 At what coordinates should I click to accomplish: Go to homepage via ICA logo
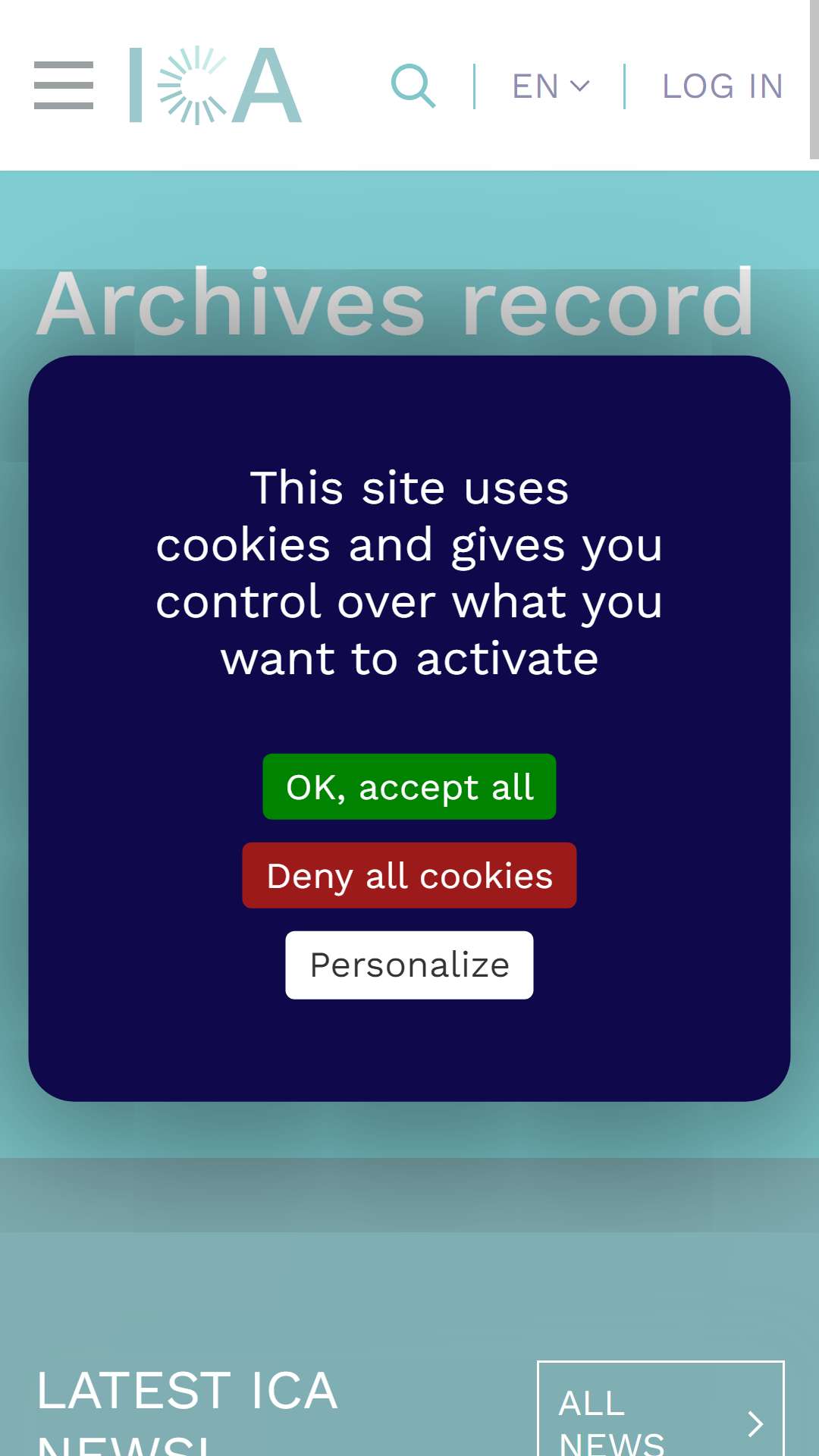pyautogui.click(x=216, y=85)
